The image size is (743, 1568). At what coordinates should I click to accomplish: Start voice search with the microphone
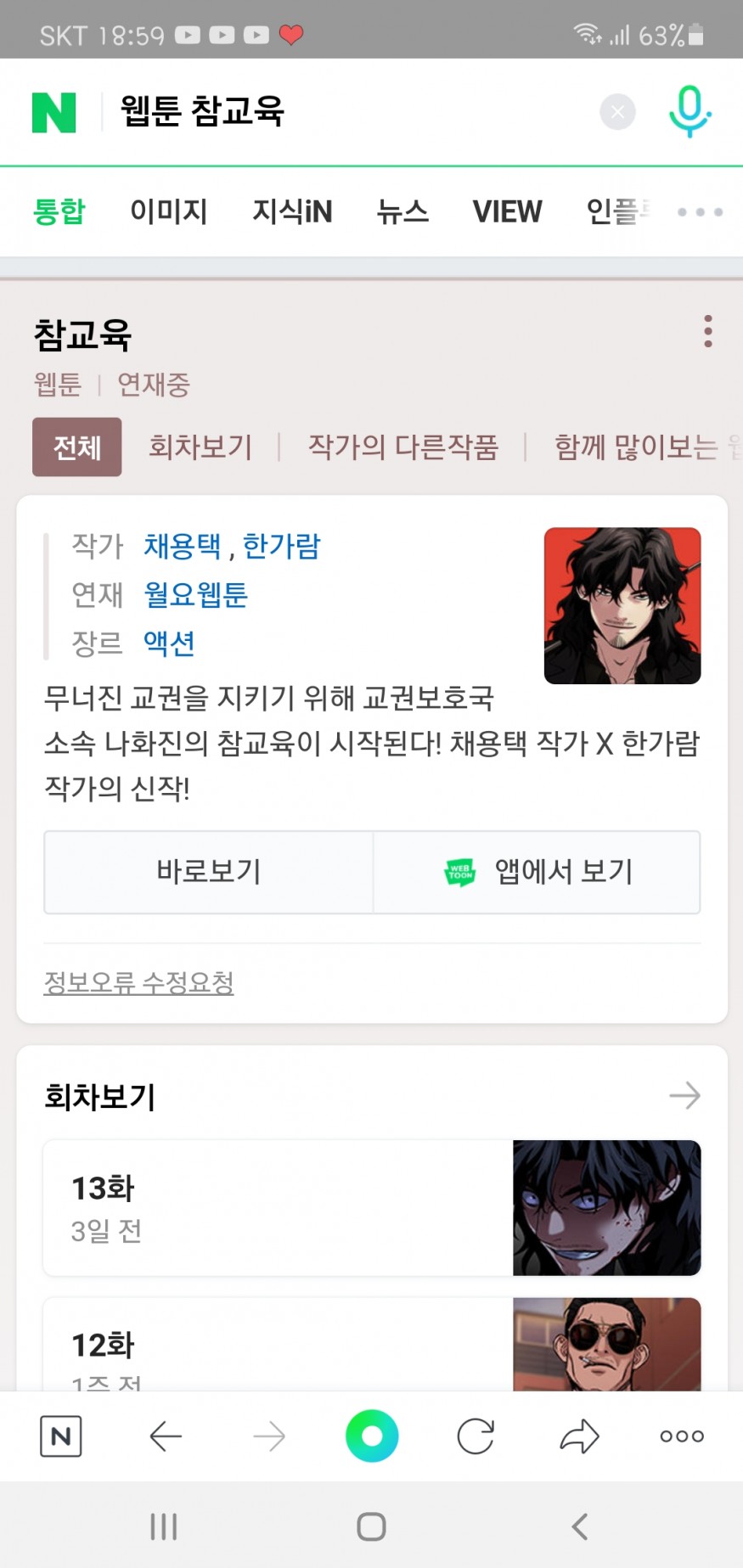click(689, 111)
